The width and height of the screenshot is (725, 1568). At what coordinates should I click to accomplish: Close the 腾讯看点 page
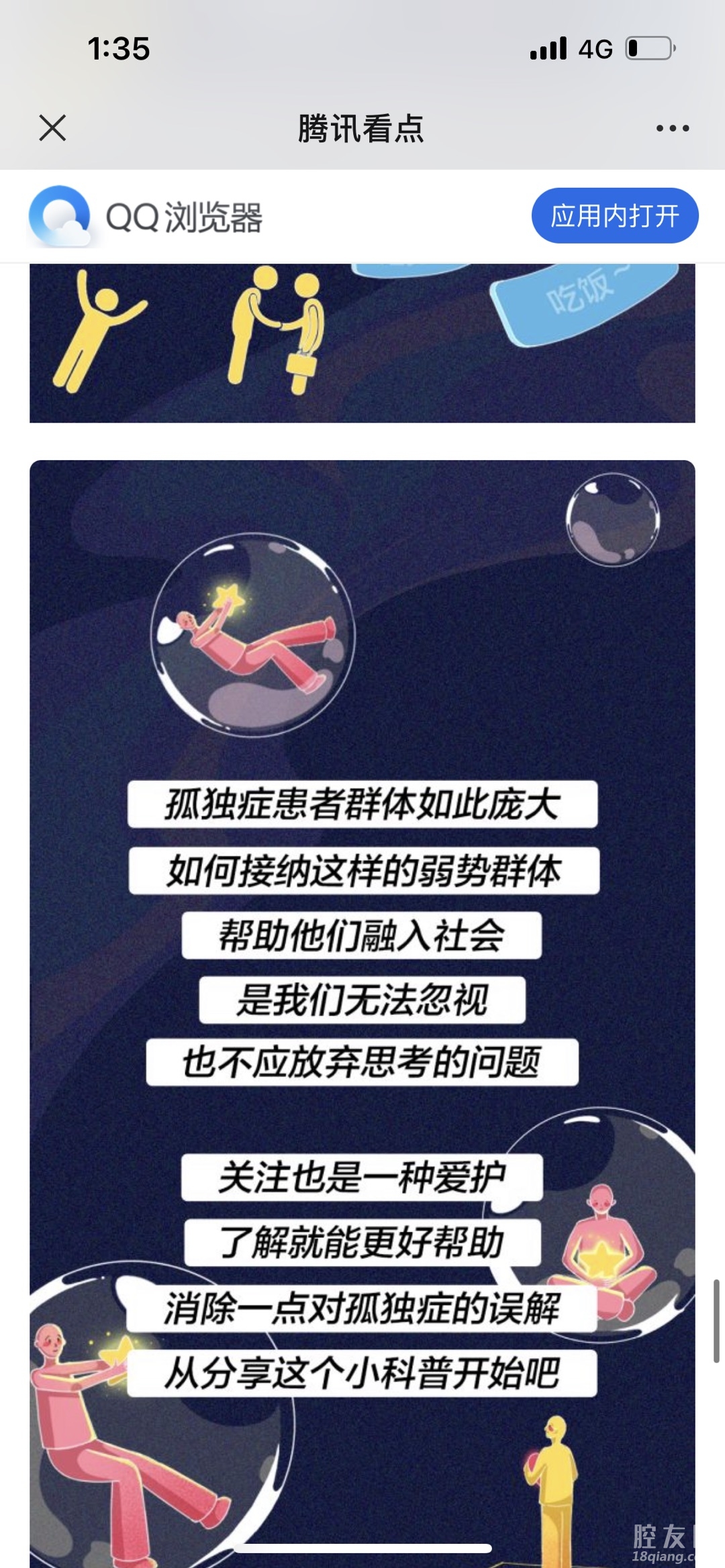pyautogui.click(x=52, y=127)
